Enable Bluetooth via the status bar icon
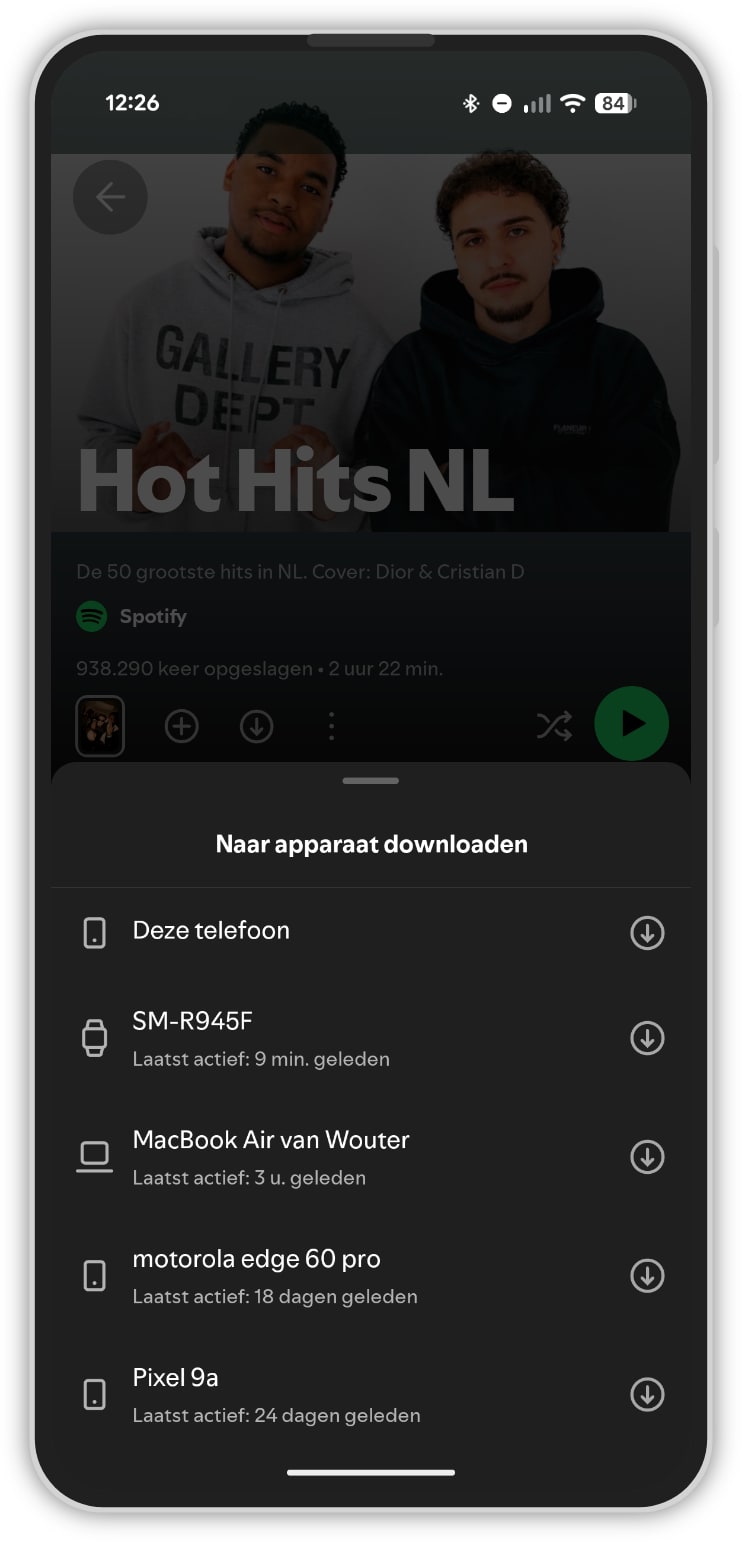The width and height of the screenshot is (742, 1542). pos(470,102)
